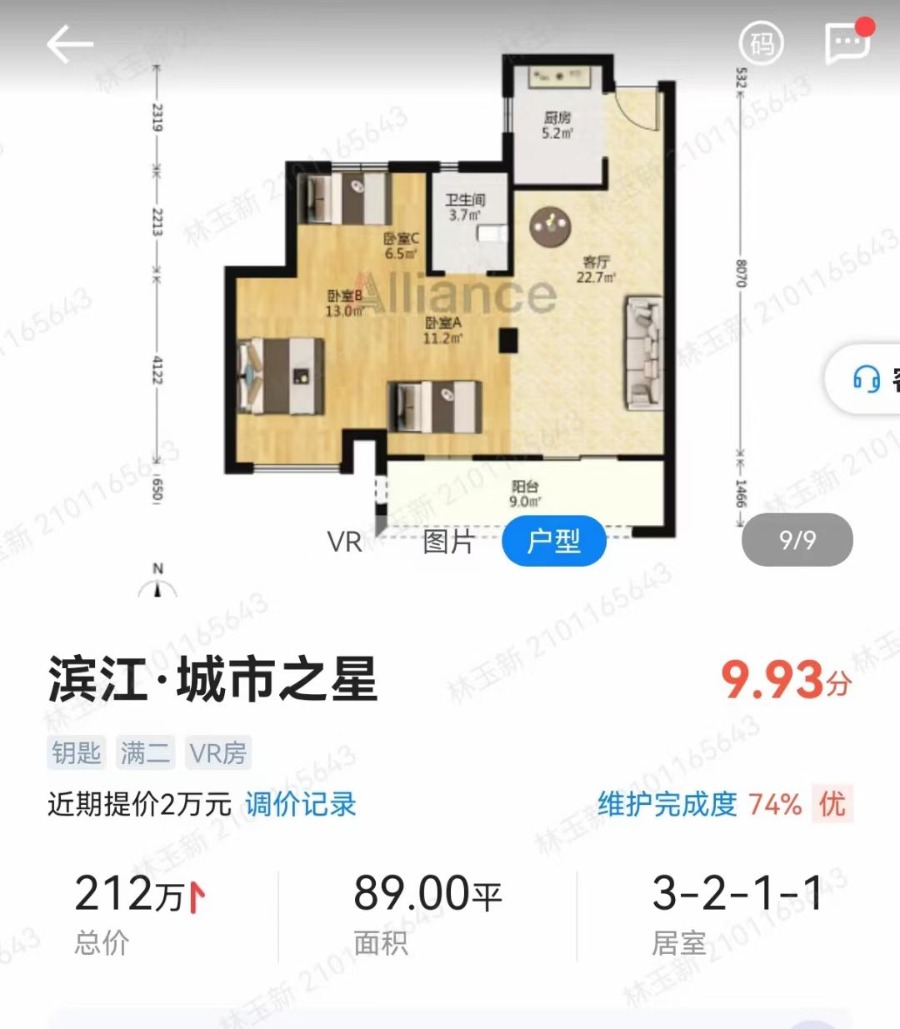Open the messages chat bubble icon

(x=846, y=43)
